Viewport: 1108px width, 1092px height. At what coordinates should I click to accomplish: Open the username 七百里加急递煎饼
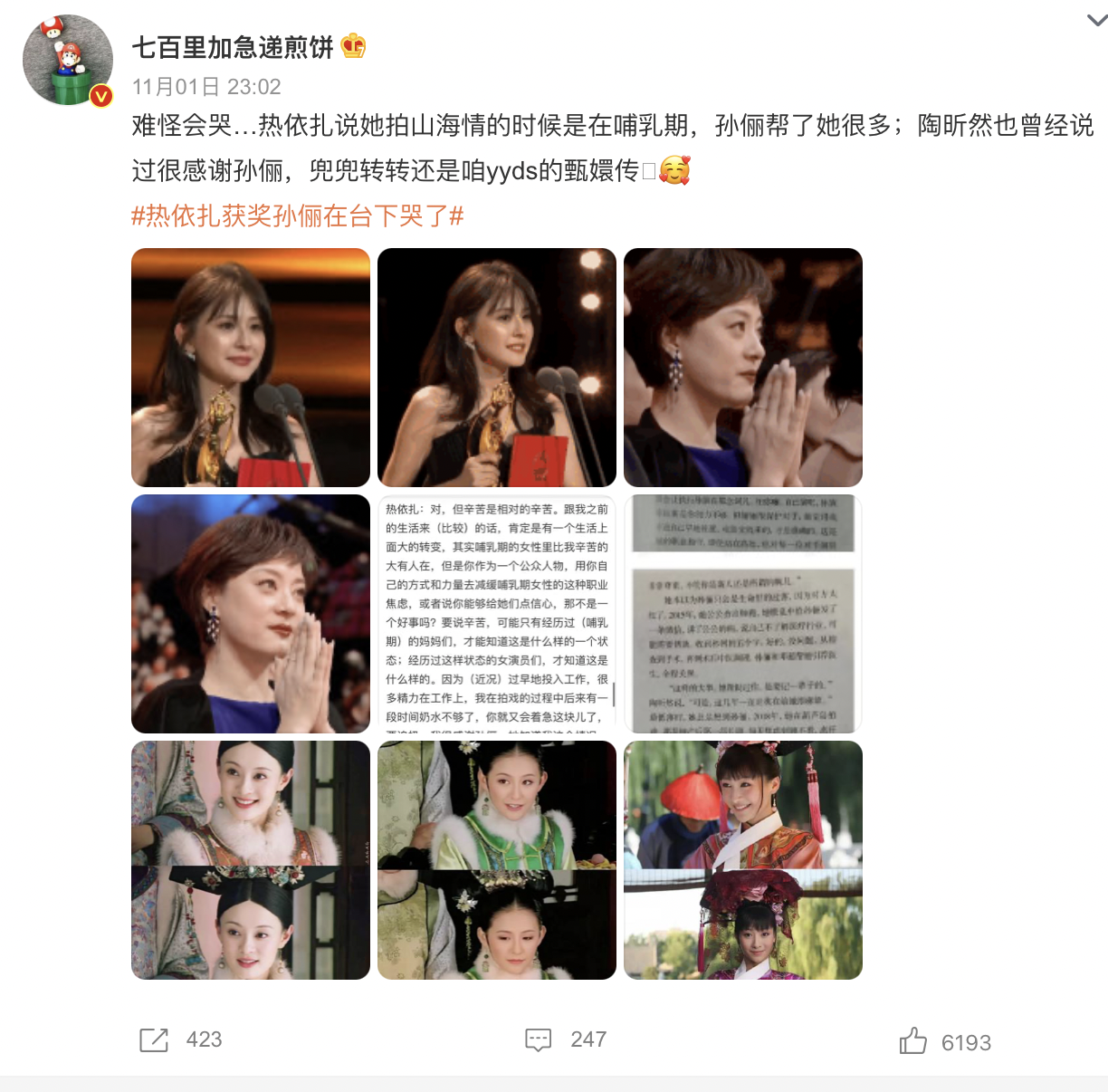coord(233,47)
